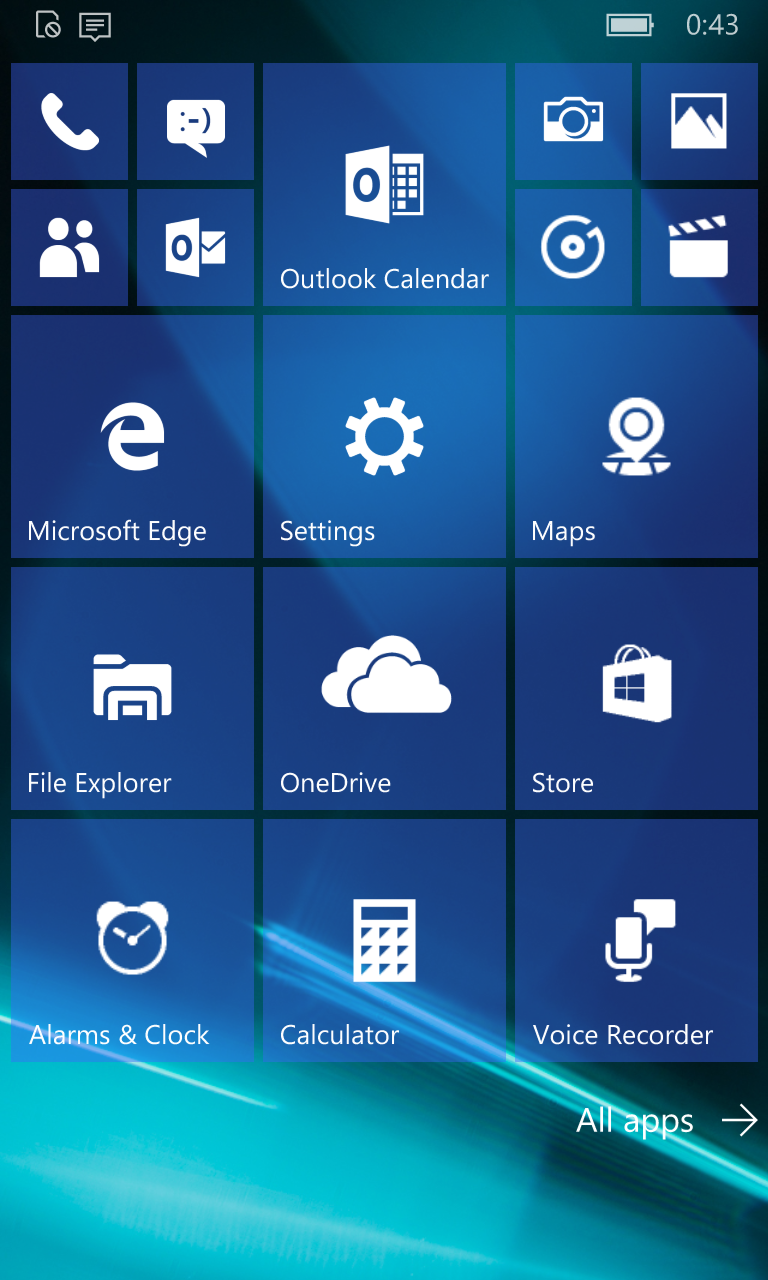Open the Movies & TV clapperboard tile
The width and height of the screenshot is (768, 1280).
[699, 247]
